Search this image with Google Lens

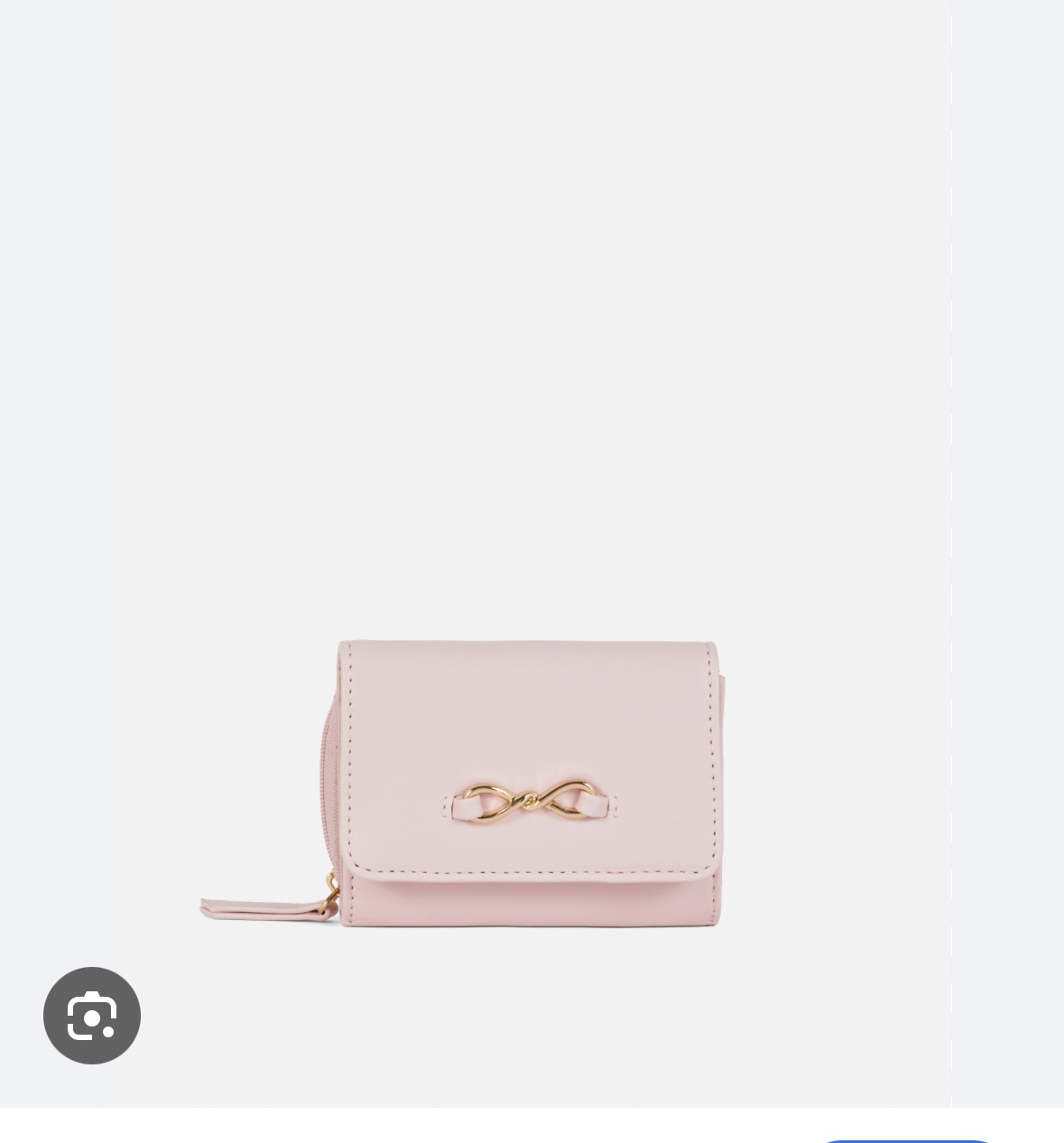point(92,1016)
